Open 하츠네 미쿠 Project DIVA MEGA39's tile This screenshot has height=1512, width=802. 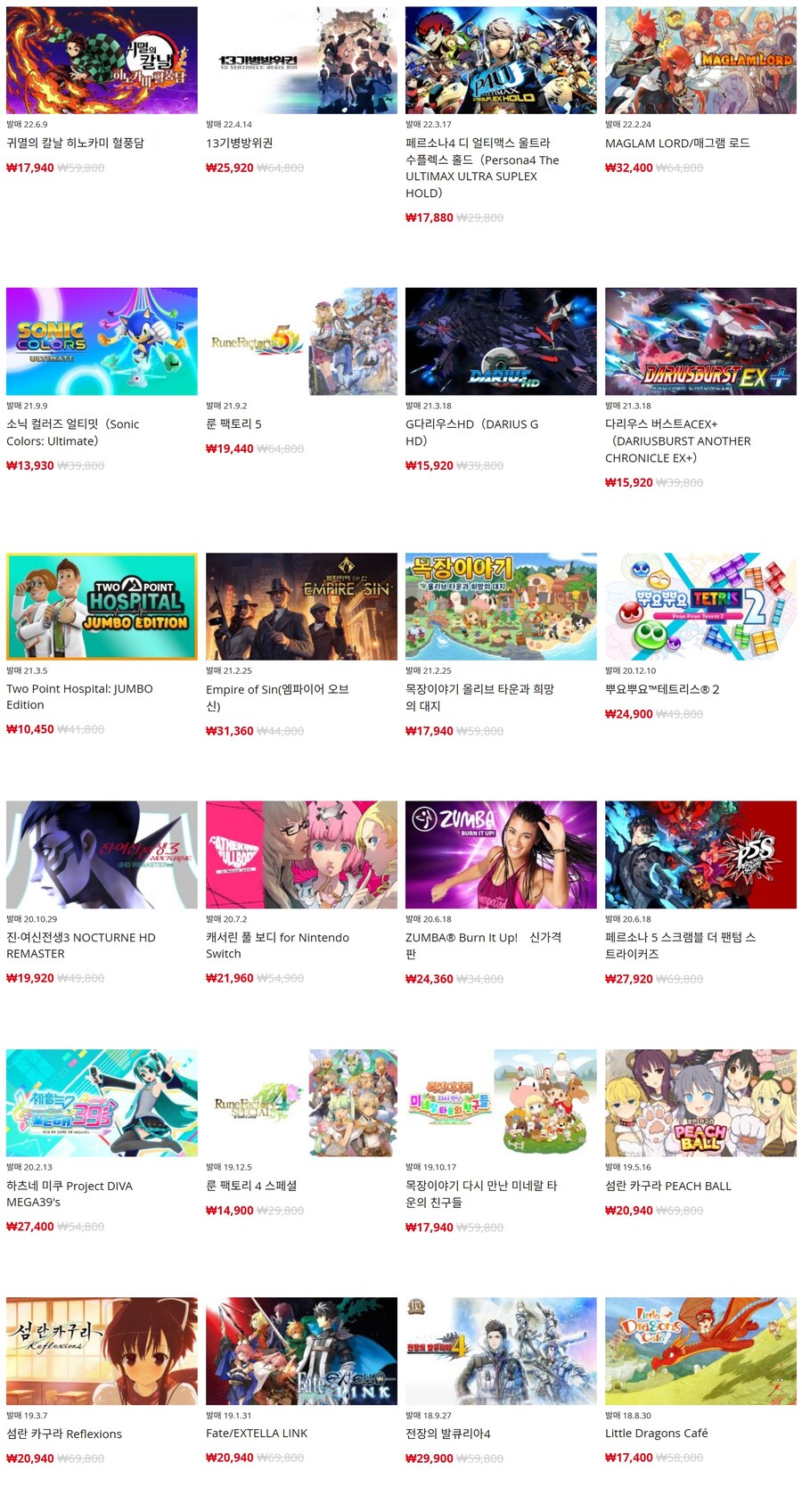tap(102, 1103)
